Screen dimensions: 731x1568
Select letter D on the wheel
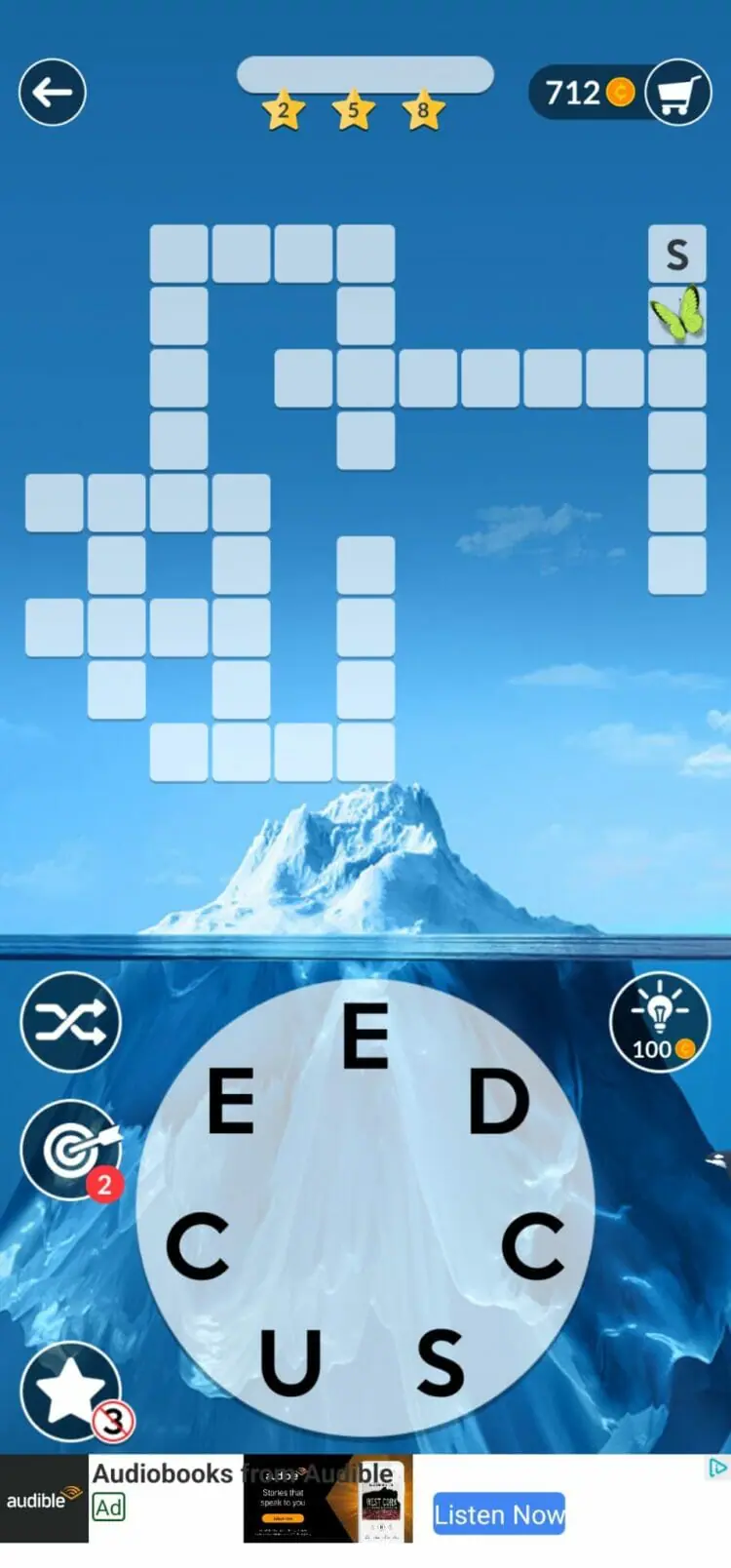498,1102
